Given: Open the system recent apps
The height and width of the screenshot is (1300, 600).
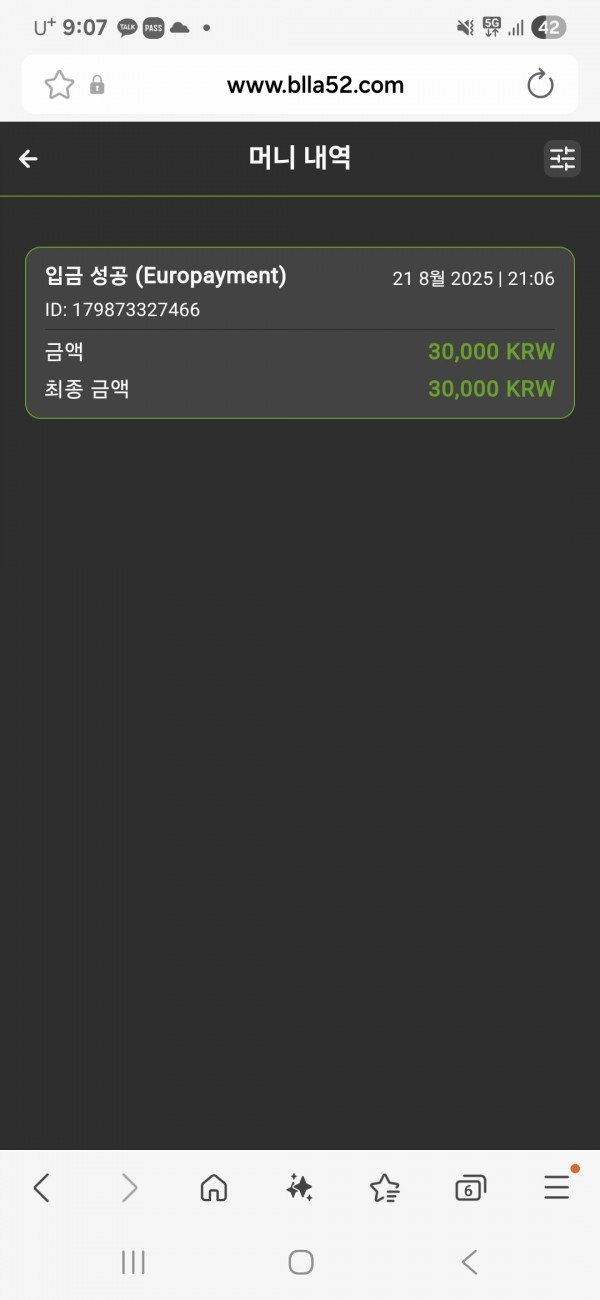Looking at the screenshot, I should click(x=133, y=1262).
